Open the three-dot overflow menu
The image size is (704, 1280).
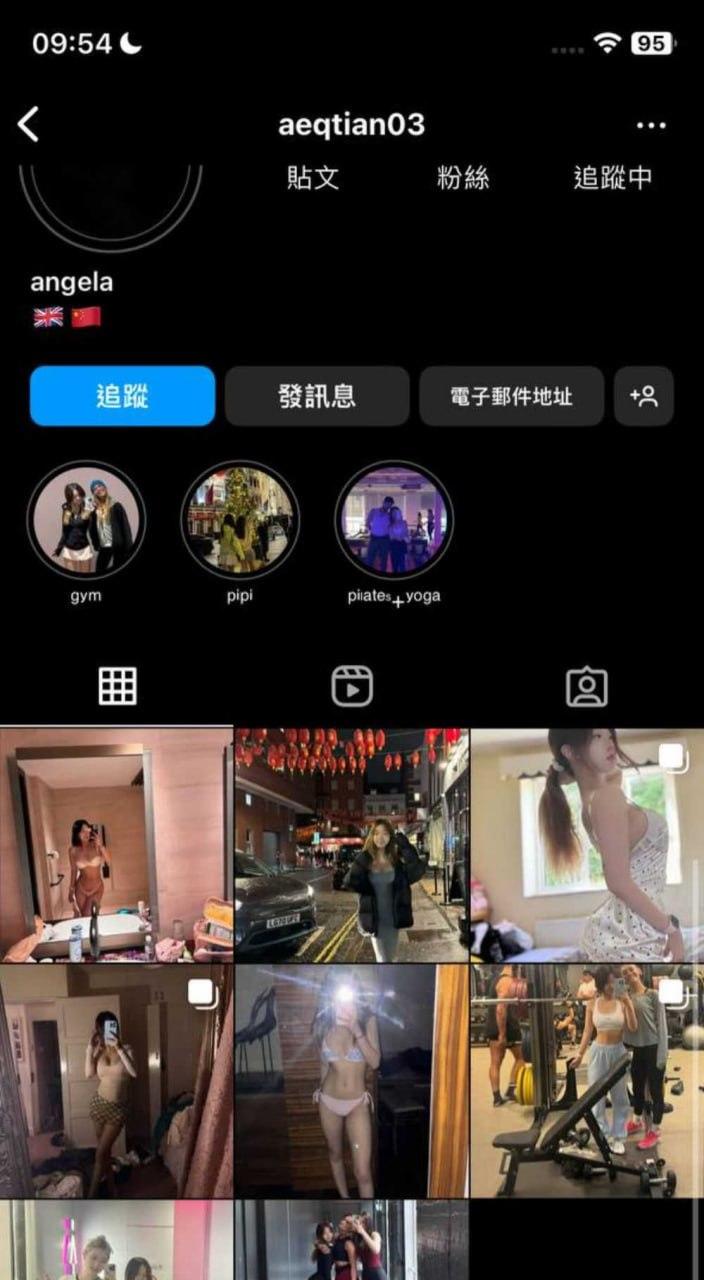(650, 126)
